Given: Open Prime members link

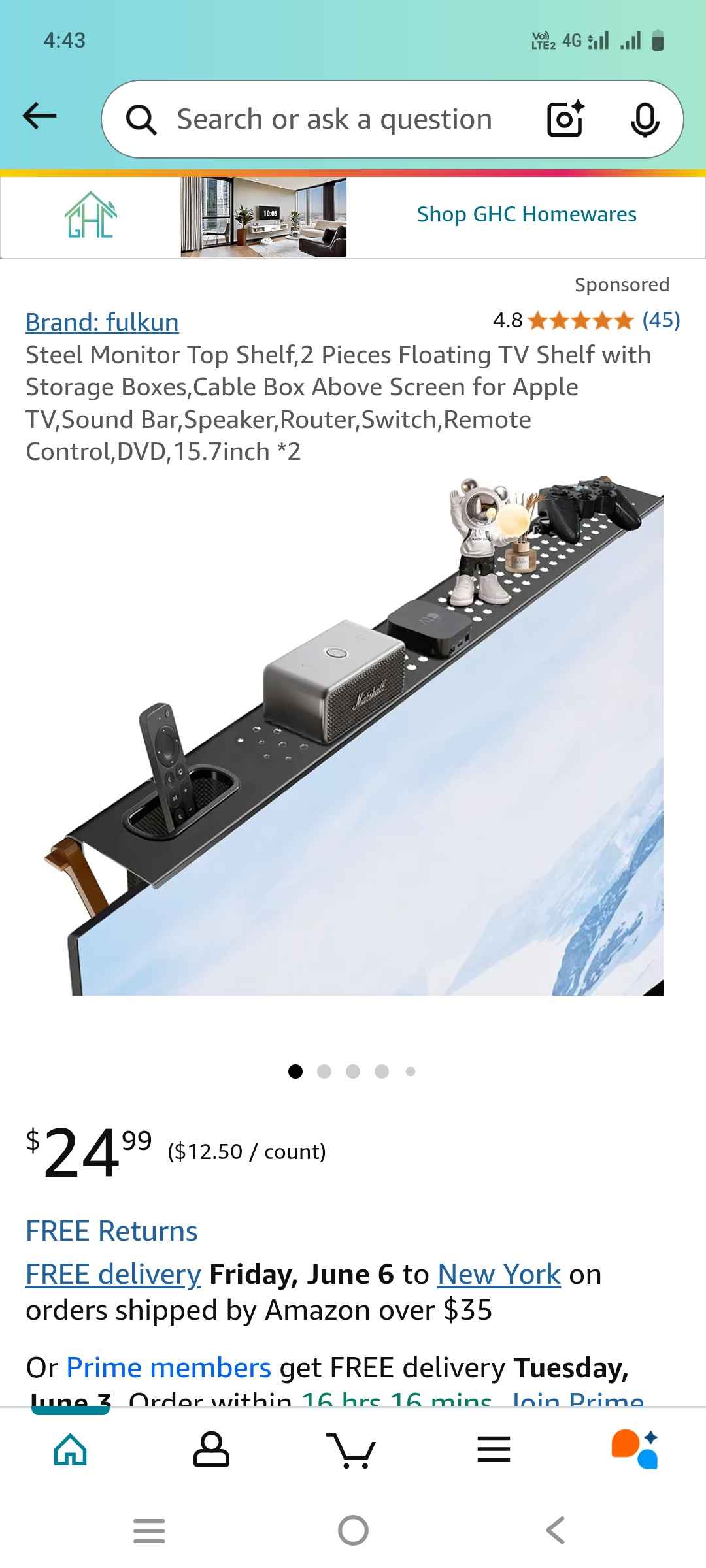Looking at the screenshot, I should pos(169,1367).
